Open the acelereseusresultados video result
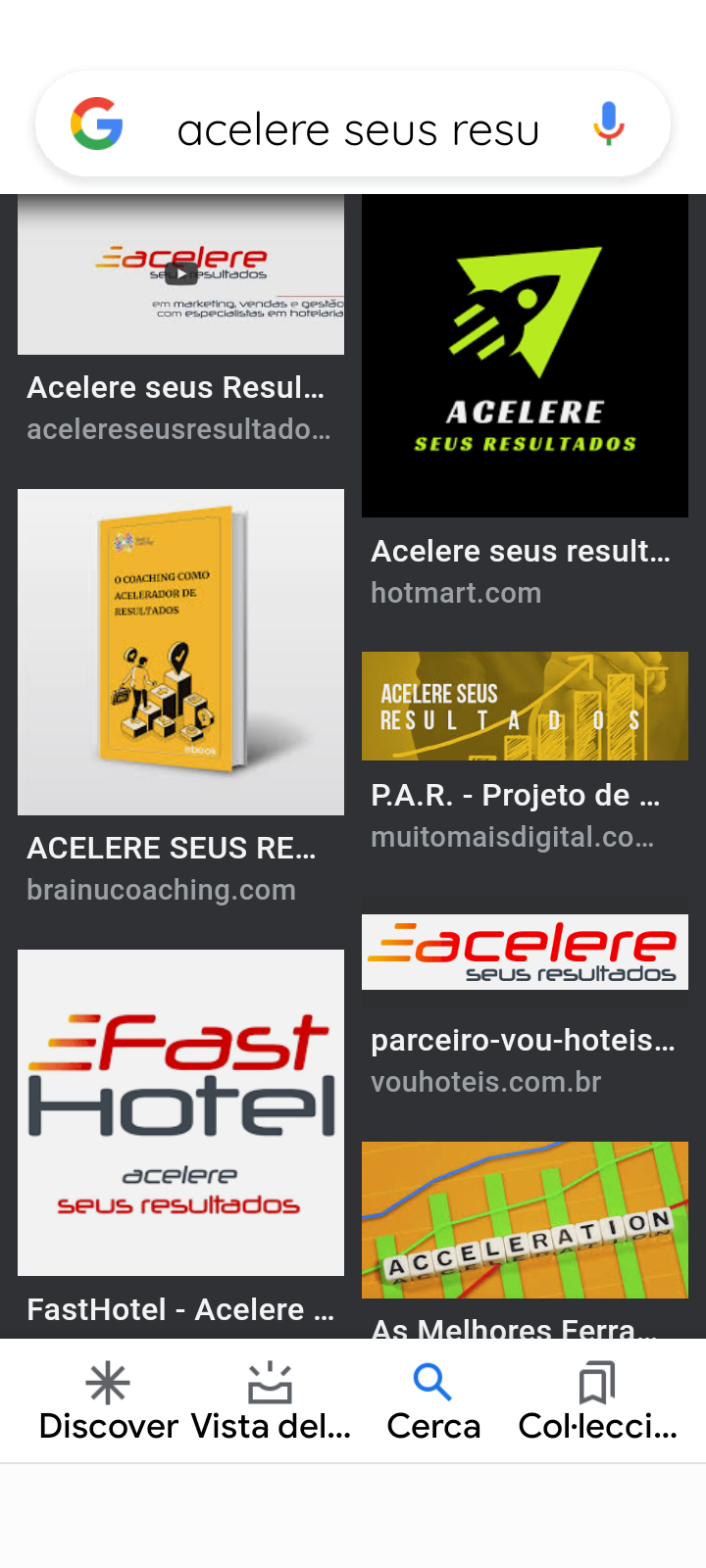 click(180, 275)
